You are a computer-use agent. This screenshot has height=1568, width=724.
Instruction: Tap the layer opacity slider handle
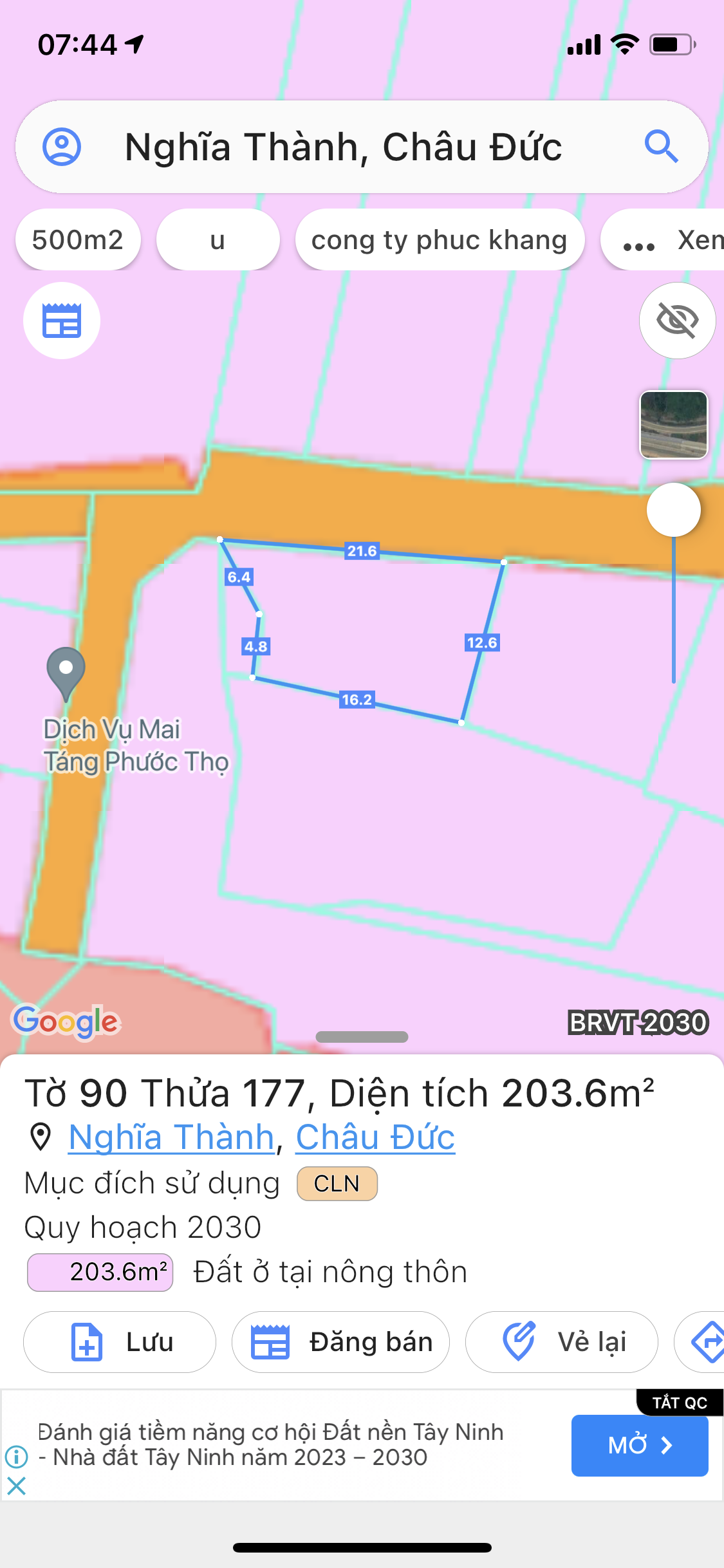[673, 510]
